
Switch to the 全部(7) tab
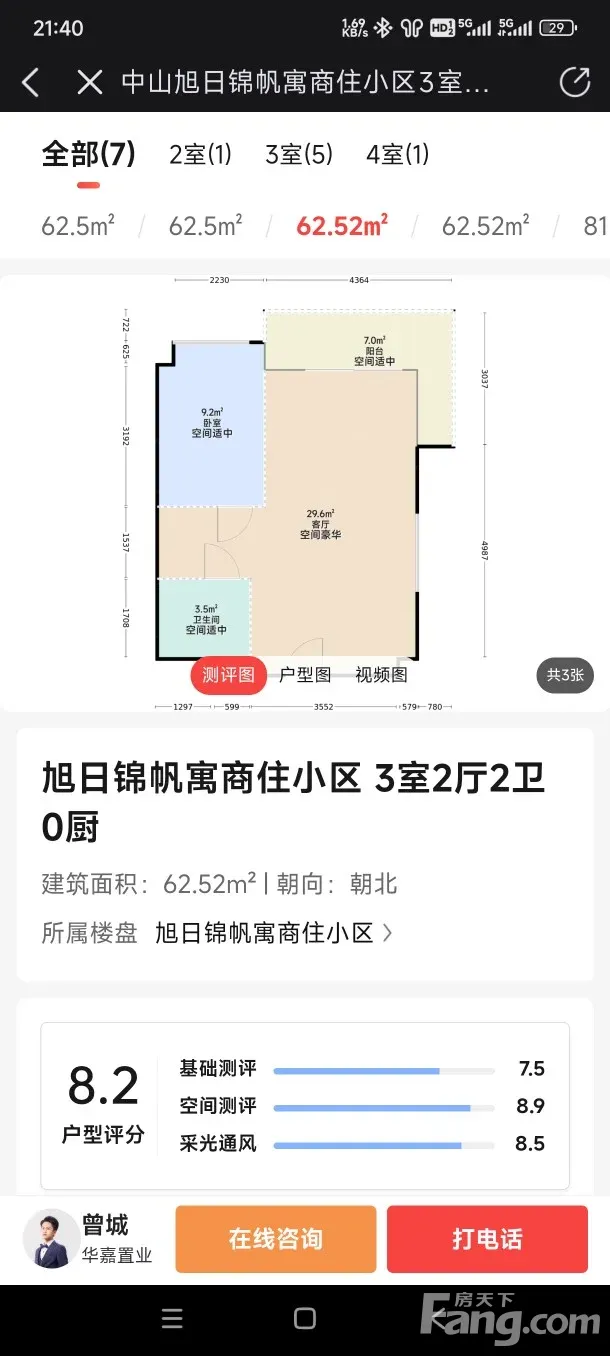click(x=88, y=155)
